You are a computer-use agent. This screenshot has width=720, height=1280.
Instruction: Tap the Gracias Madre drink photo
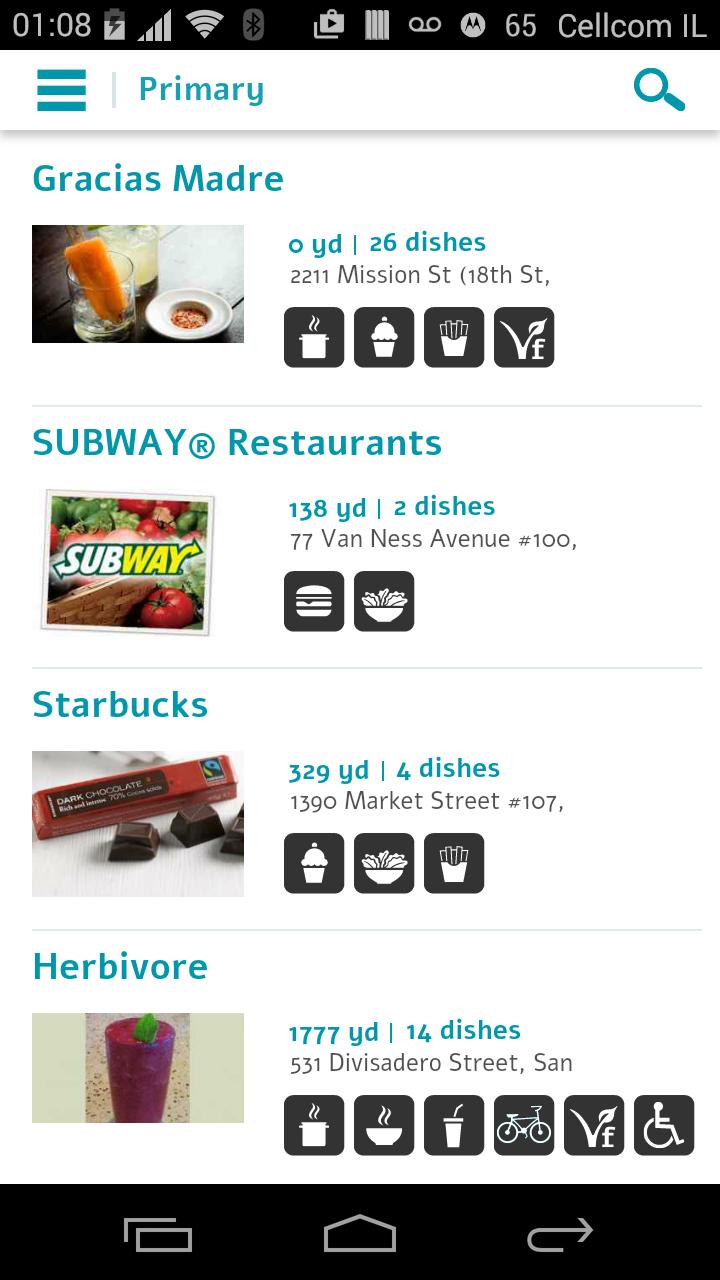(138, 284)
